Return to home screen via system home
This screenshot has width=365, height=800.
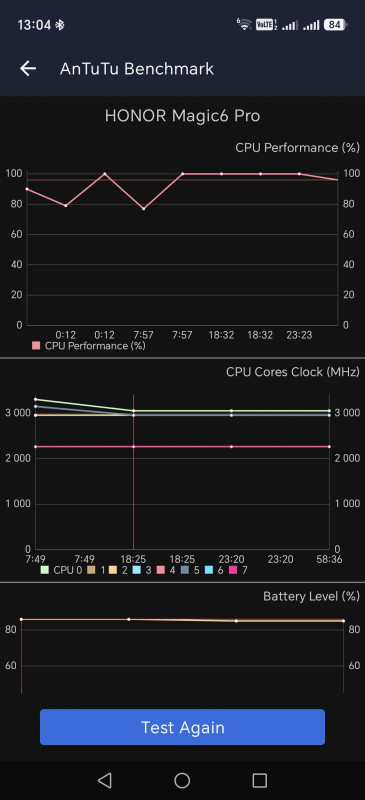[182, 780]
